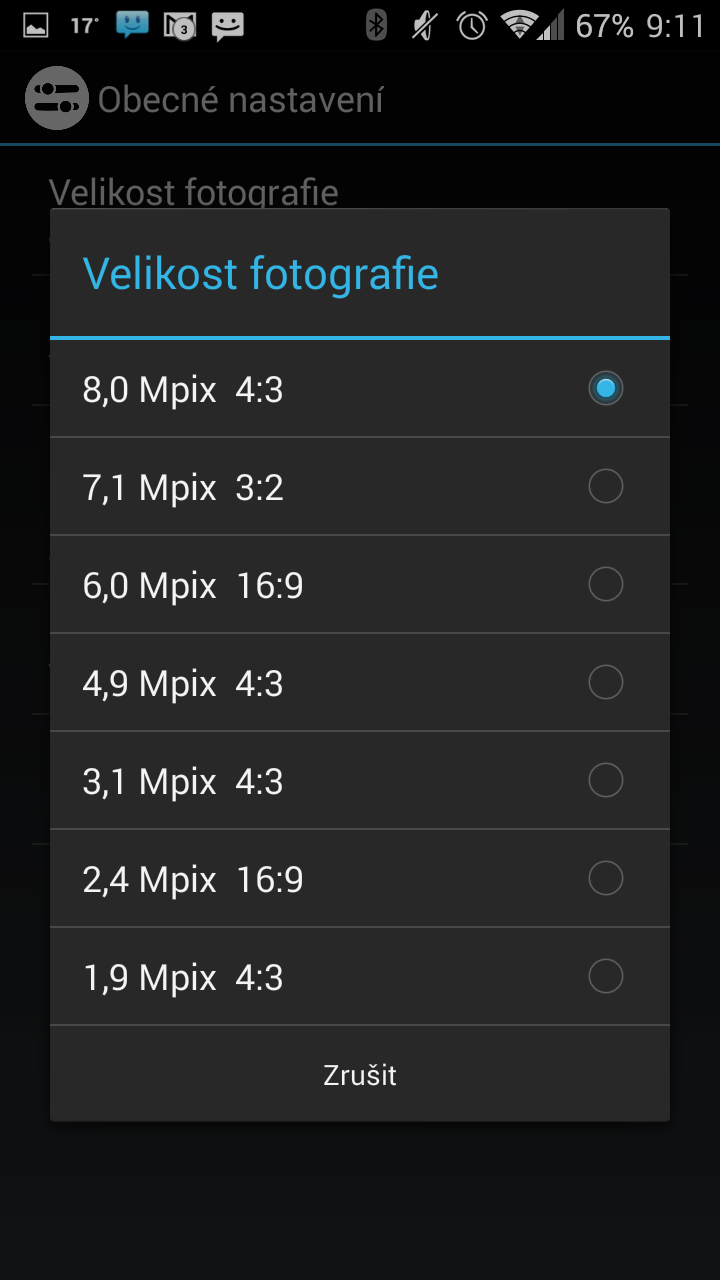Choose 7,1 Mpix 3:2 photo size

(360, 486)
